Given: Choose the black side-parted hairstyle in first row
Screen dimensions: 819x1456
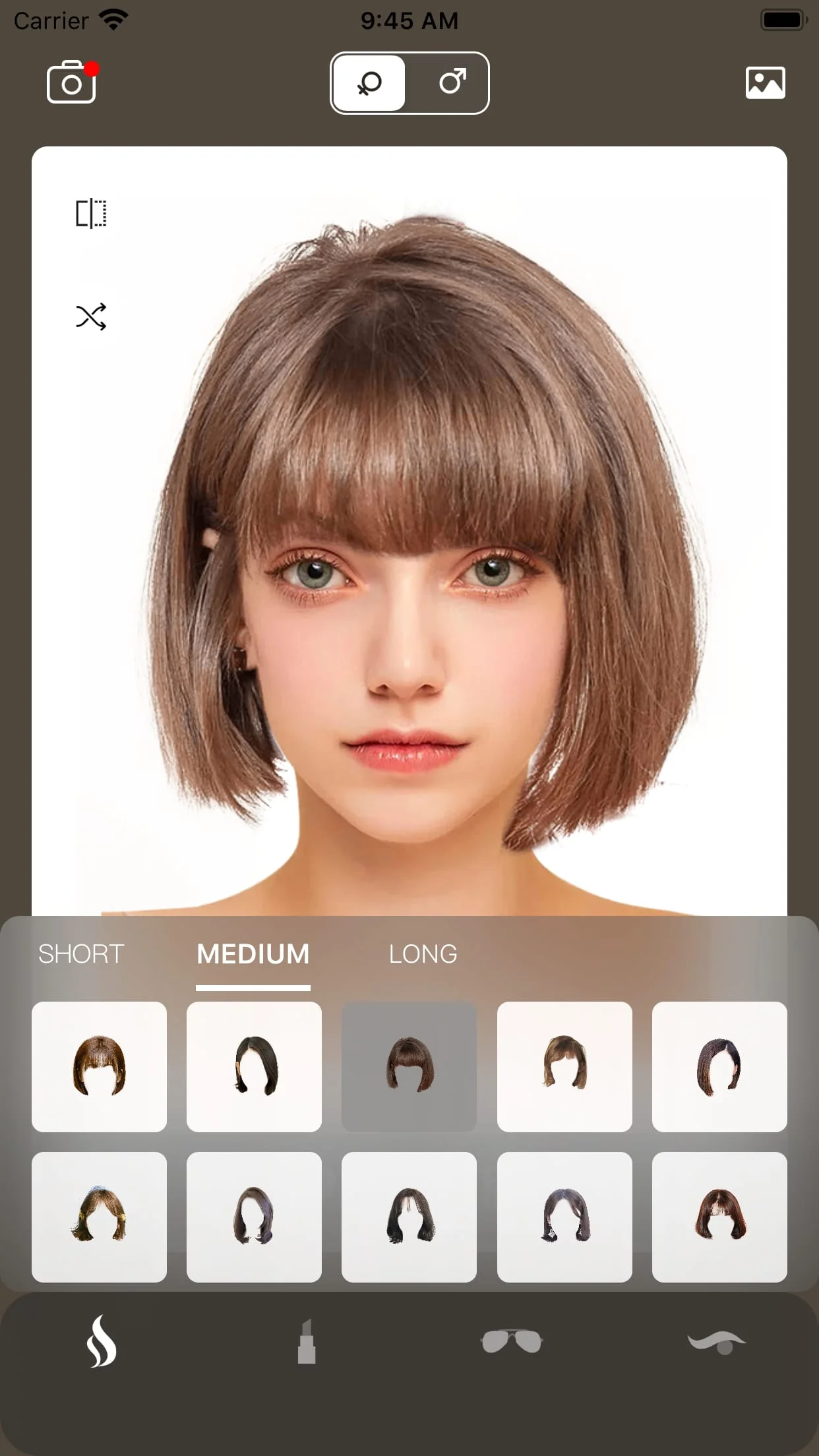Looking at the screenshot, I should [x=254, y=1066].
